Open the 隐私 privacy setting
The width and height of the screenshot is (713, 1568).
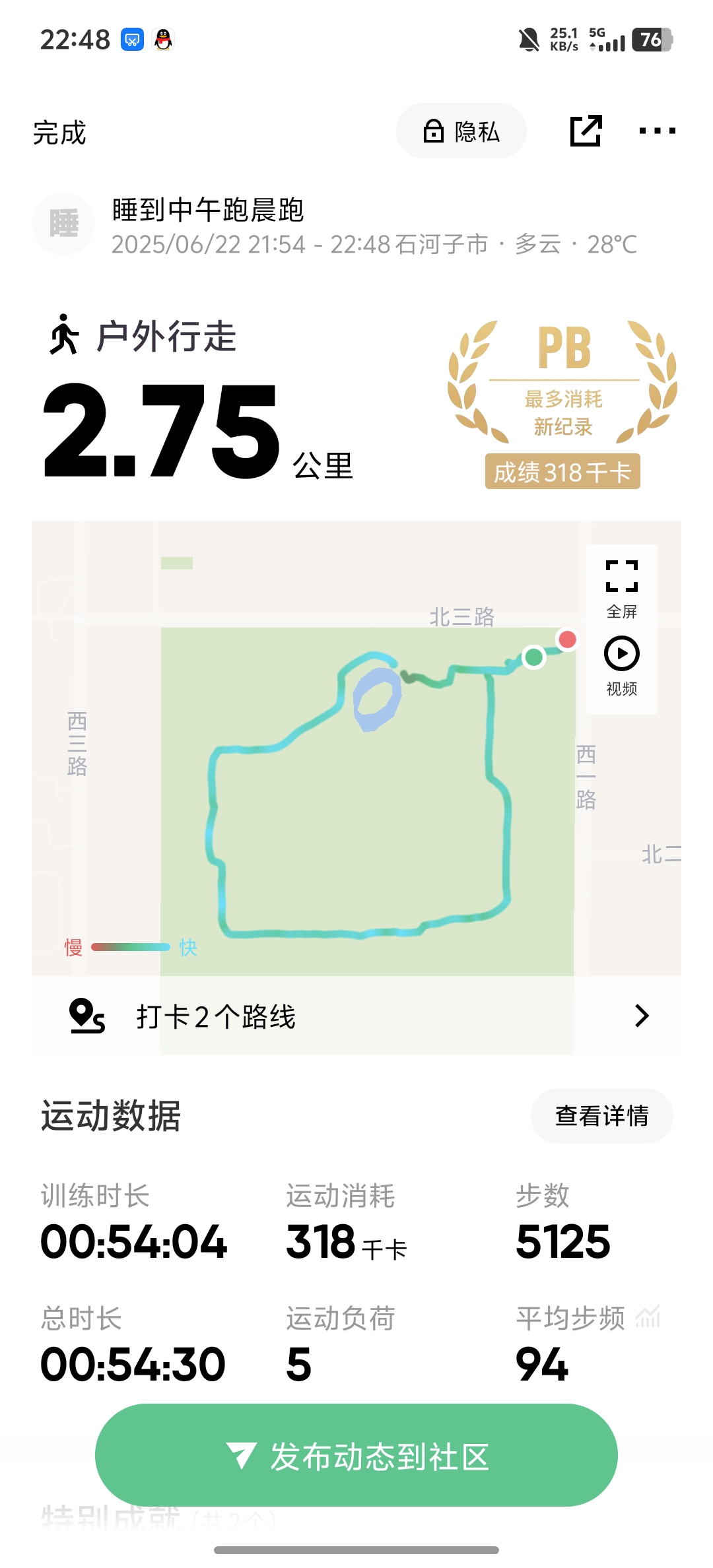(x=461, y=131)
